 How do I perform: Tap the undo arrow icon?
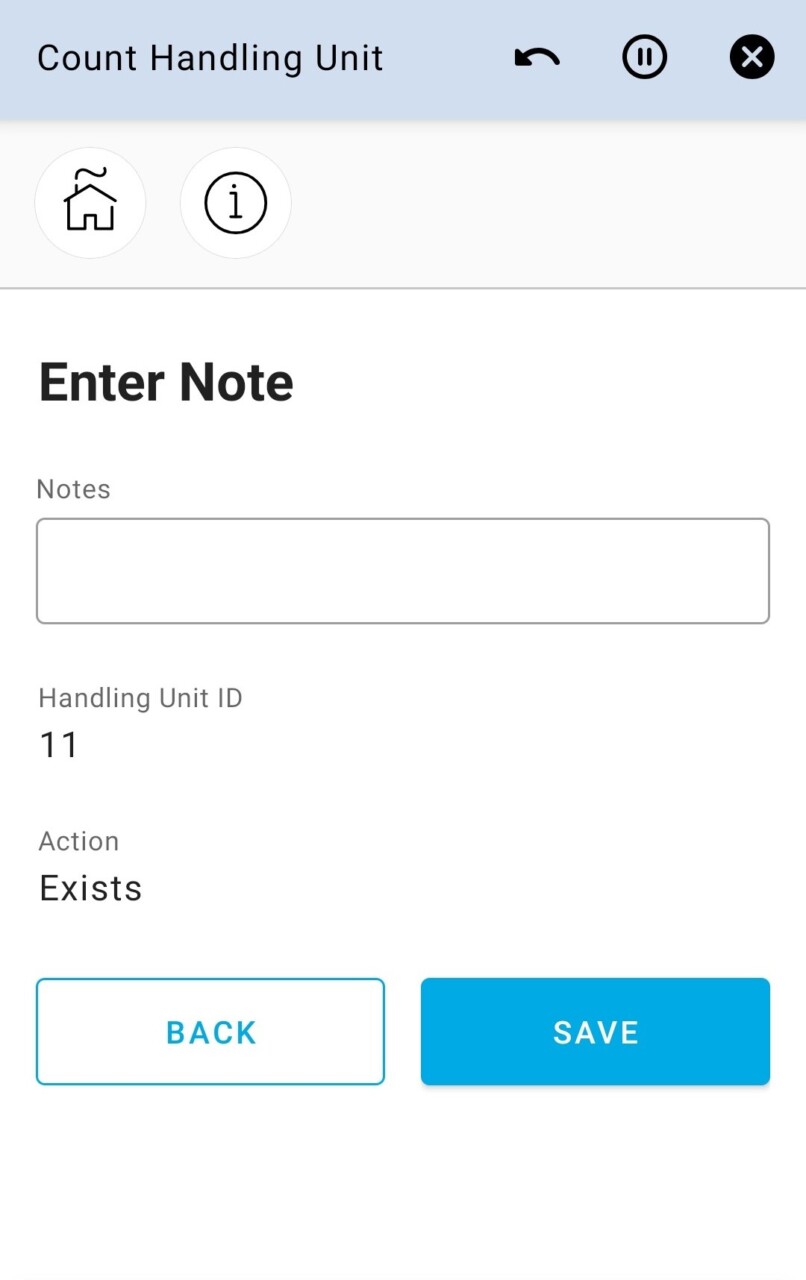click(x=537, y=58)
